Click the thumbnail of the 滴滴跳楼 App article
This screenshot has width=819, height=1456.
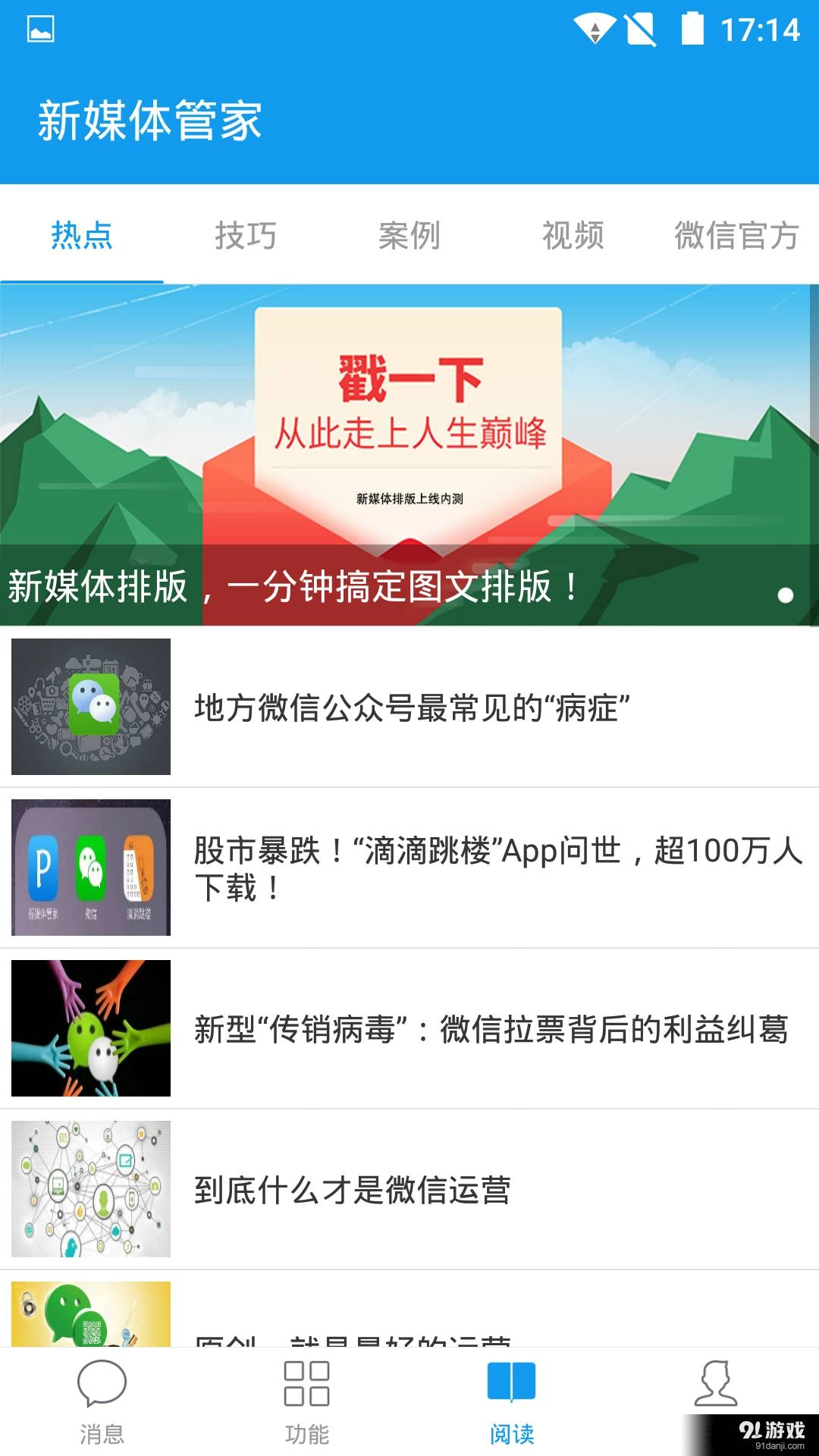(90, 868)
